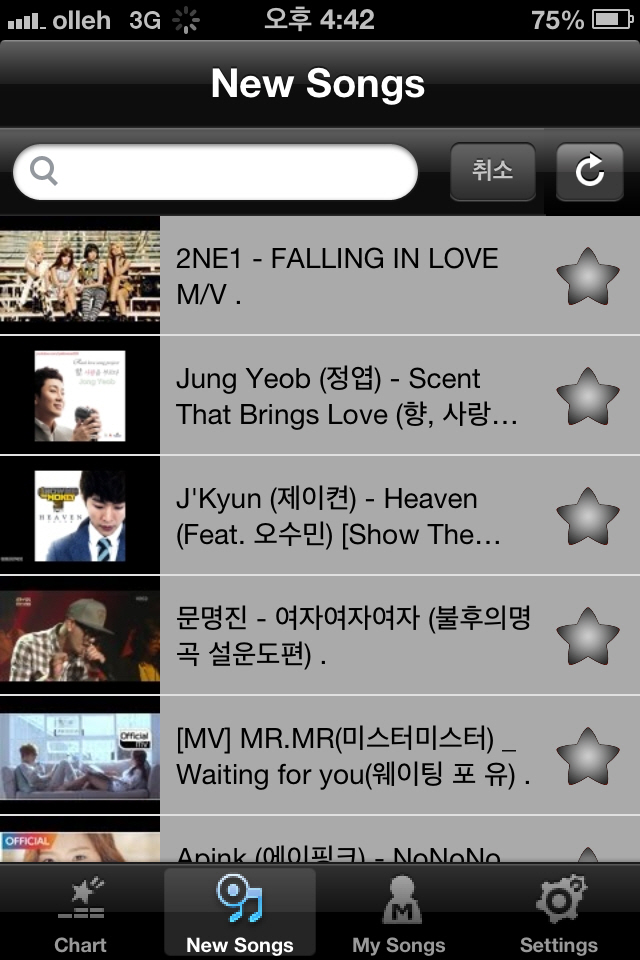
Task: Open MR.MR Waiting for you video
Action: pos(340,756)
